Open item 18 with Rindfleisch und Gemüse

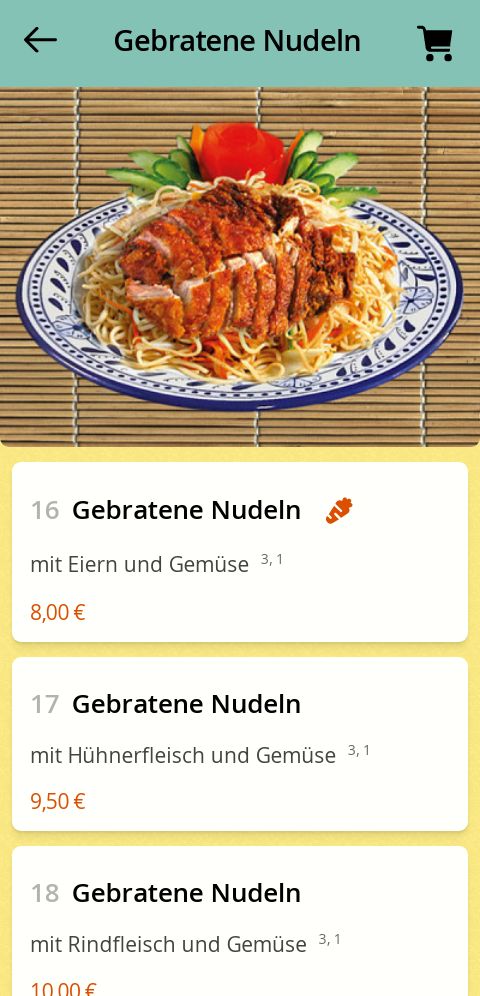[240, 921]
